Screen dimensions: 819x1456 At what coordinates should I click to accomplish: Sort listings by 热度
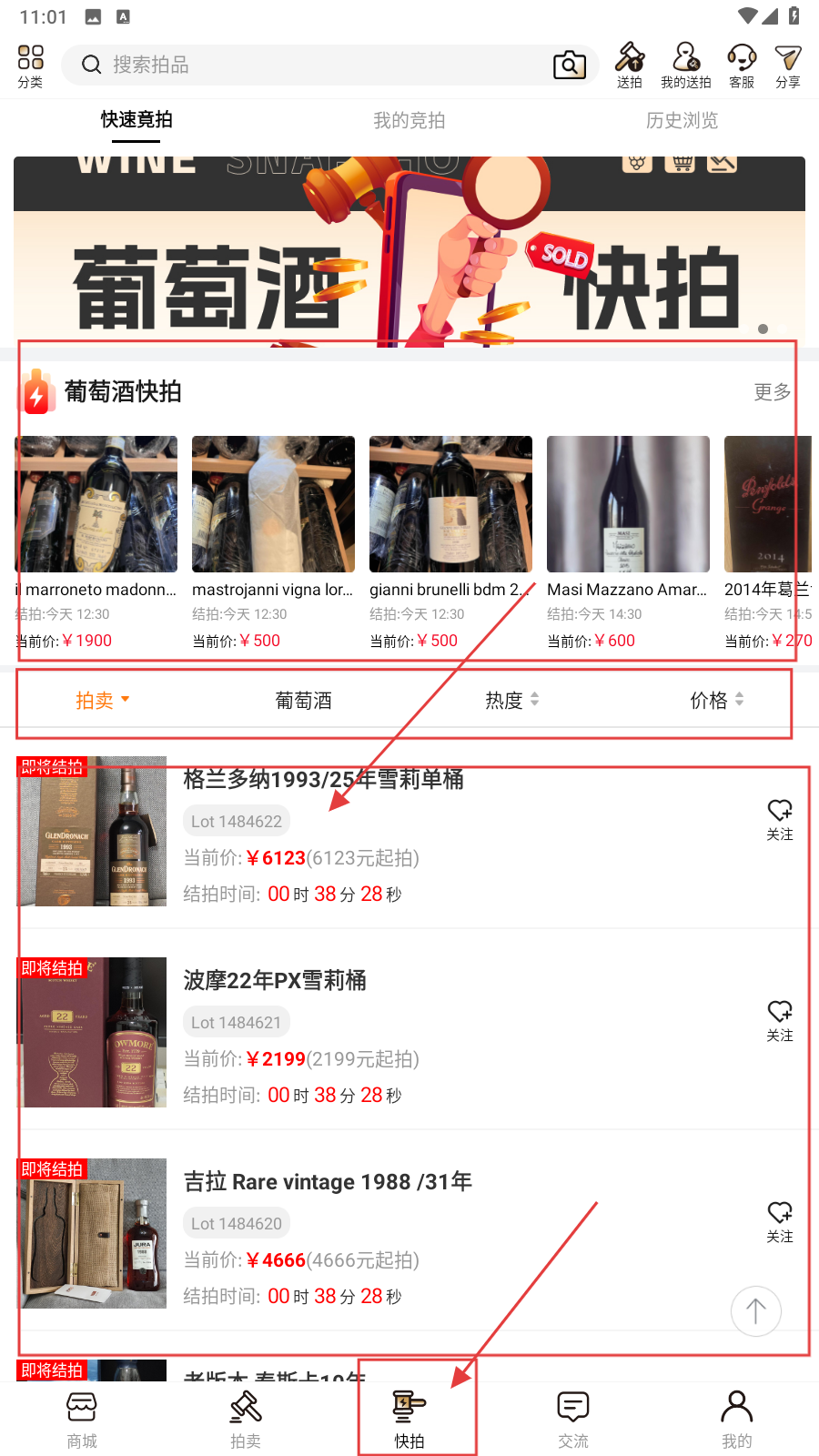click(511, 700)
